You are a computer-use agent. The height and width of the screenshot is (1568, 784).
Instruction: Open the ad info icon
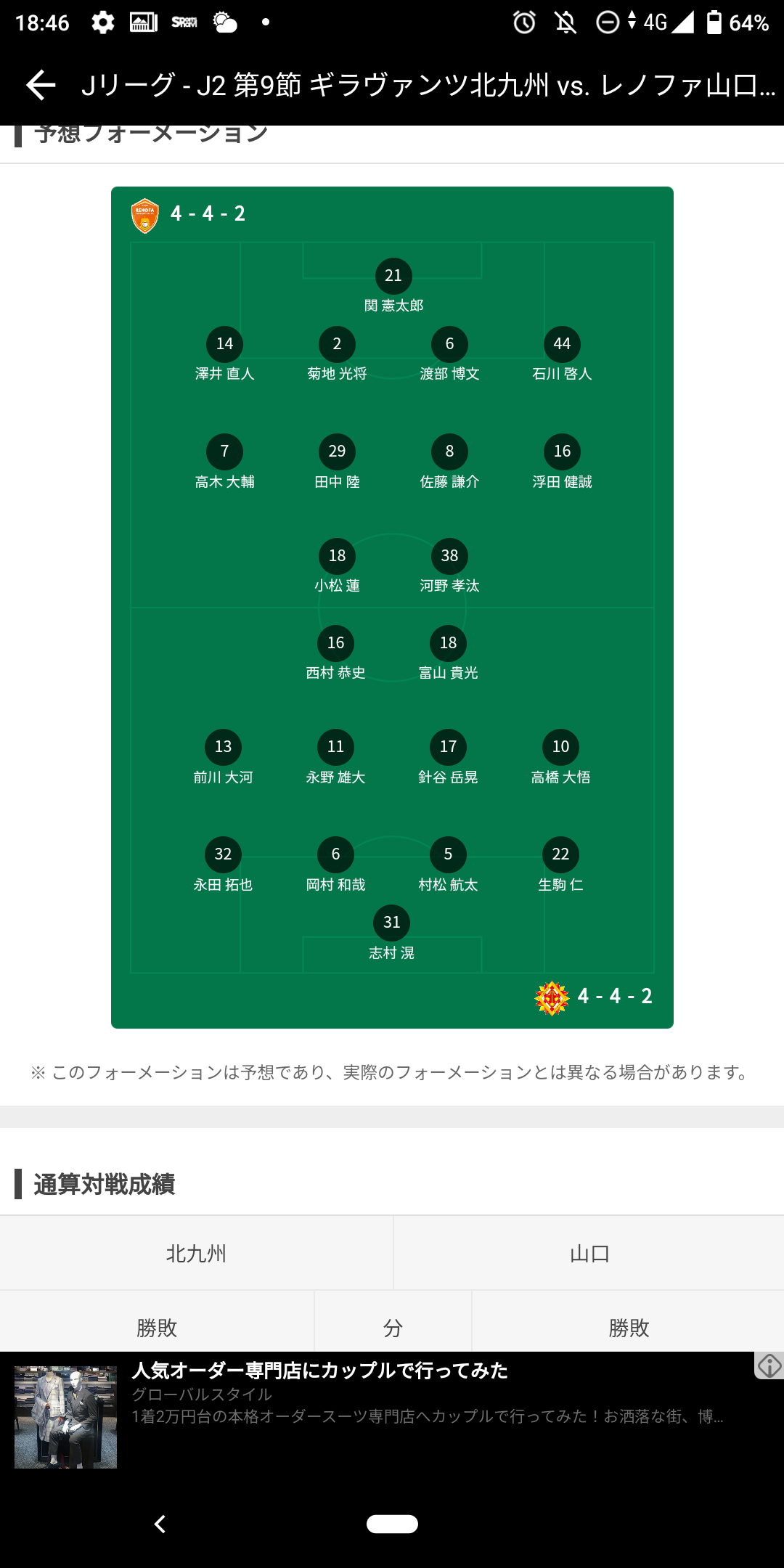click(769, 1366)
